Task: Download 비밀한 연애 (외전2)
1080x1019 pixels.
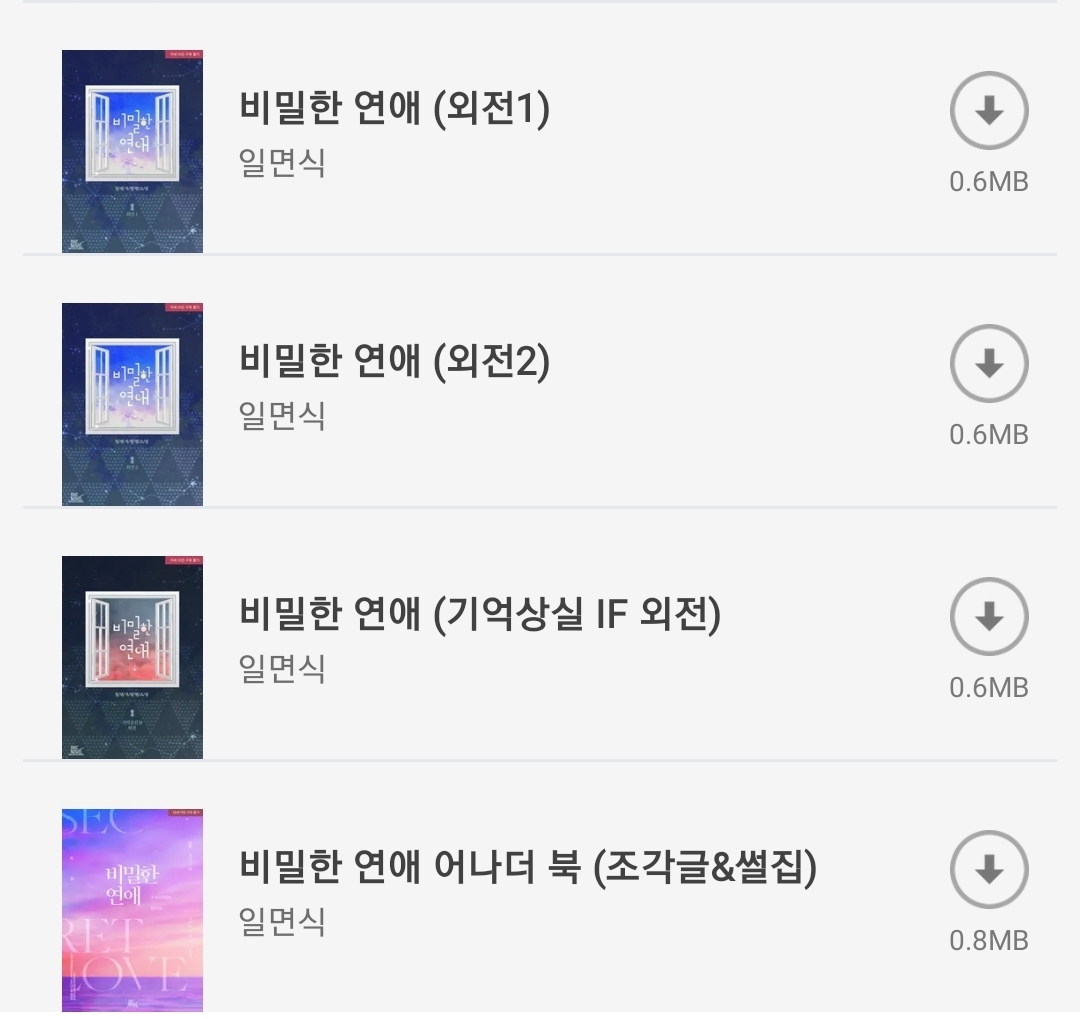Action: pyautogui.click(x=988, y=364)
